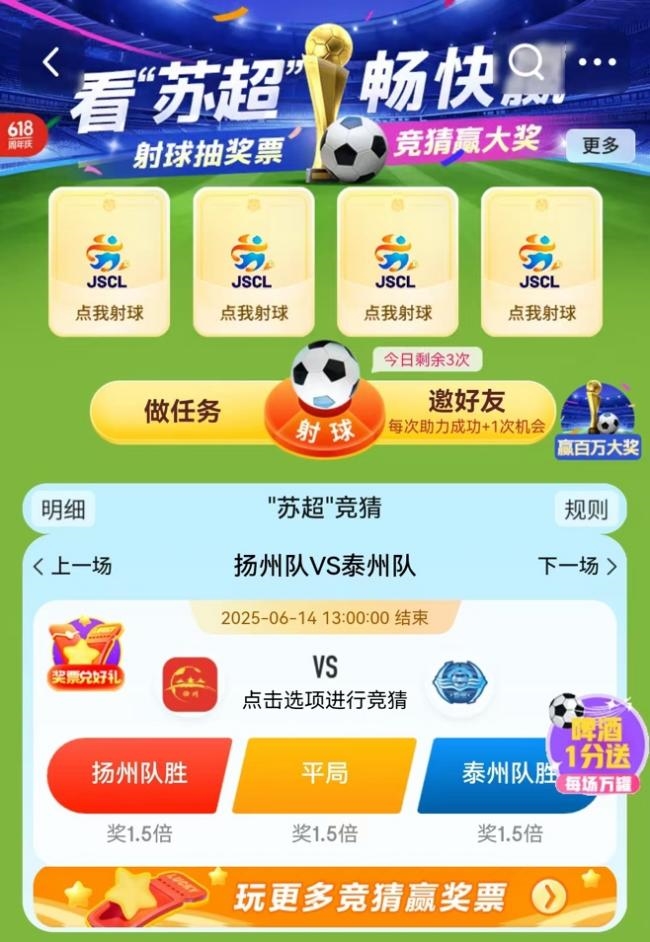Go to previous match 上一场

tap(72, 566)
